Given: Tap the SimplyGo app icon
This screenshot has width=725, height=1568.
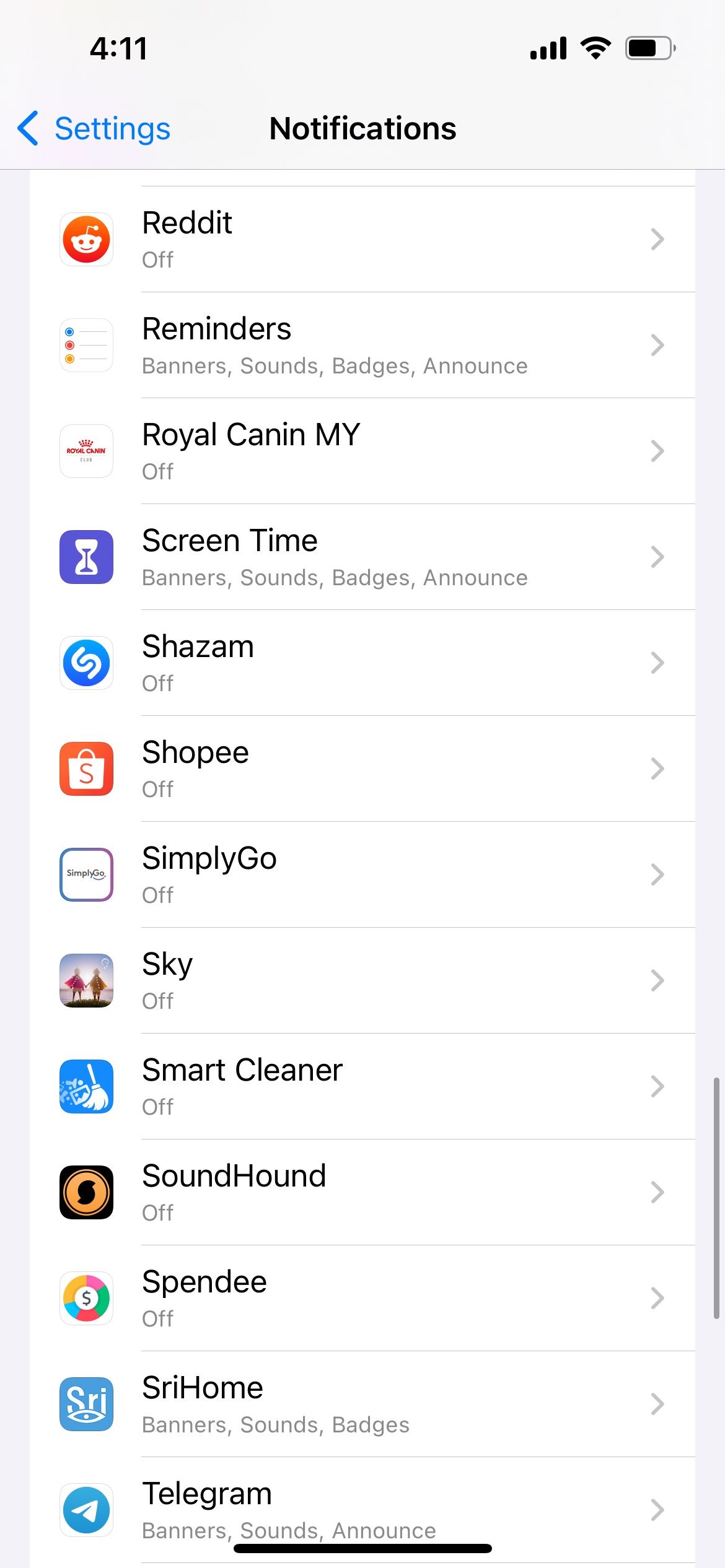Looking at the screenshot, I should (86, 874).
